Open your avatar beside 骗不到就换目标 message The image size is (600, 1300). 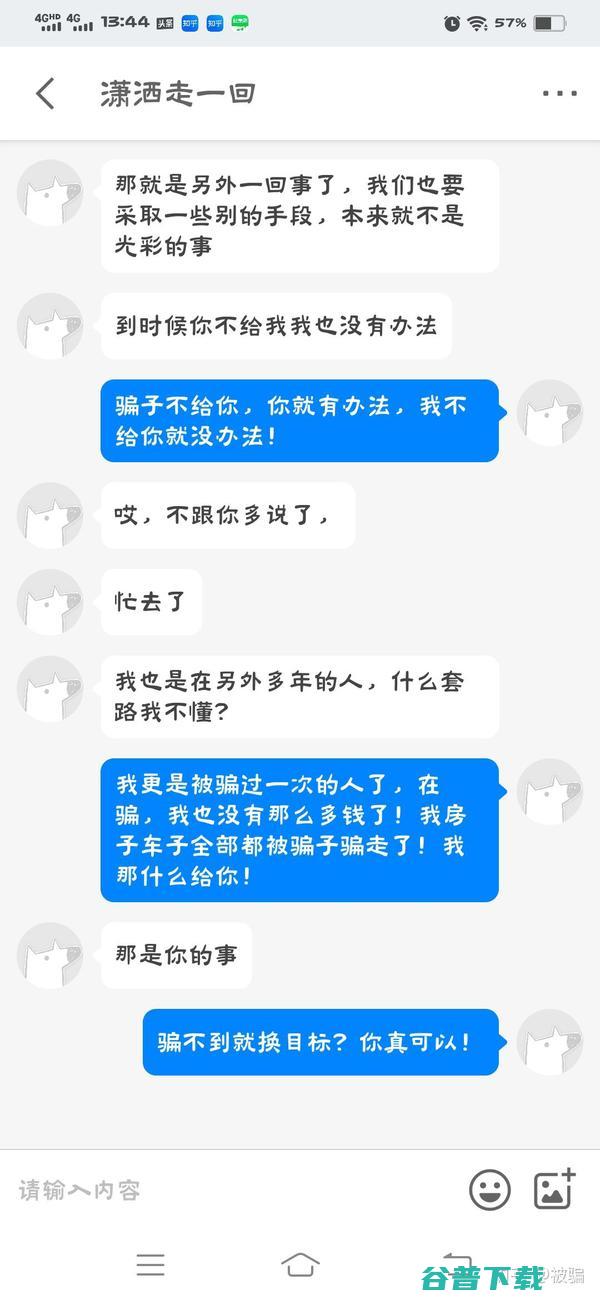point(549,1042)
